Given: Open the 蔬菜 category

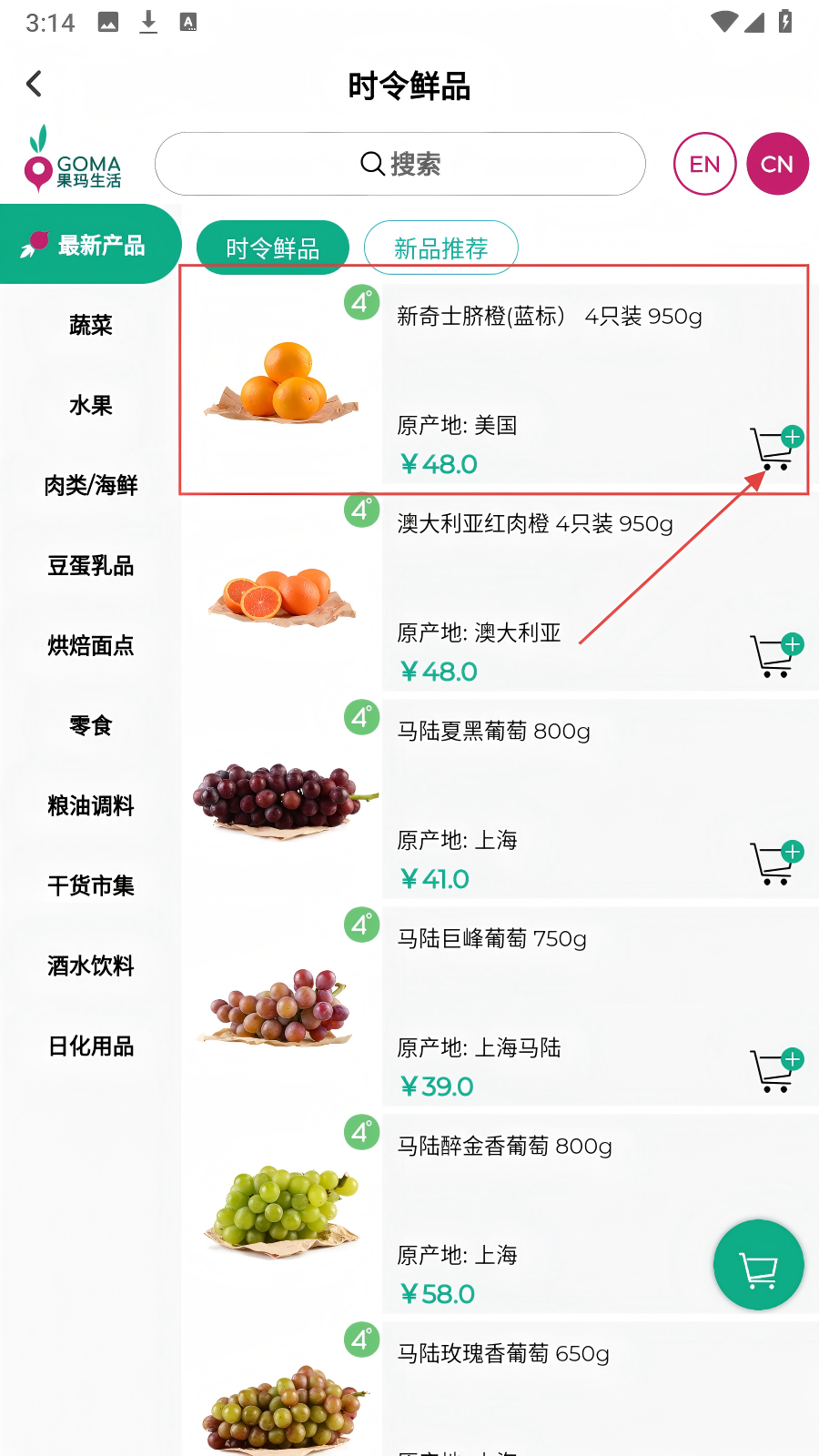Looking at the screenshot, I should (91, 325).
